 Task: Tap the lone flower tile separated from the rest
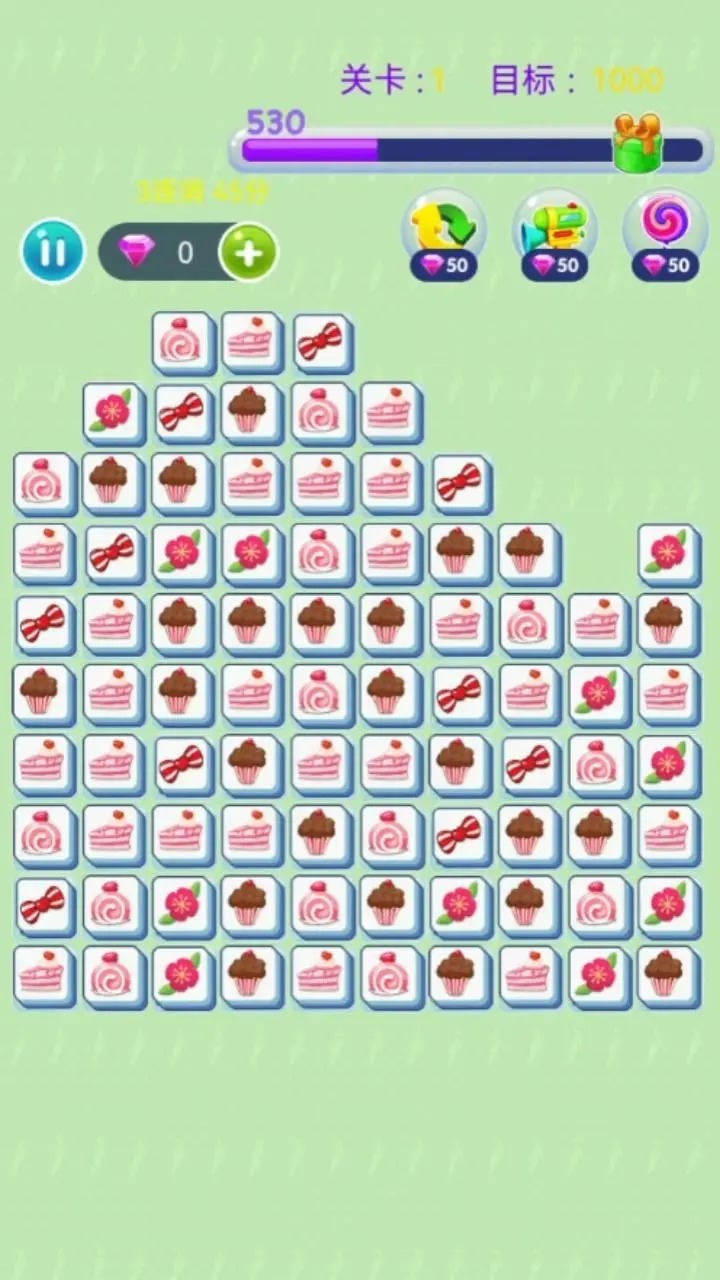(x=667, y=552)
